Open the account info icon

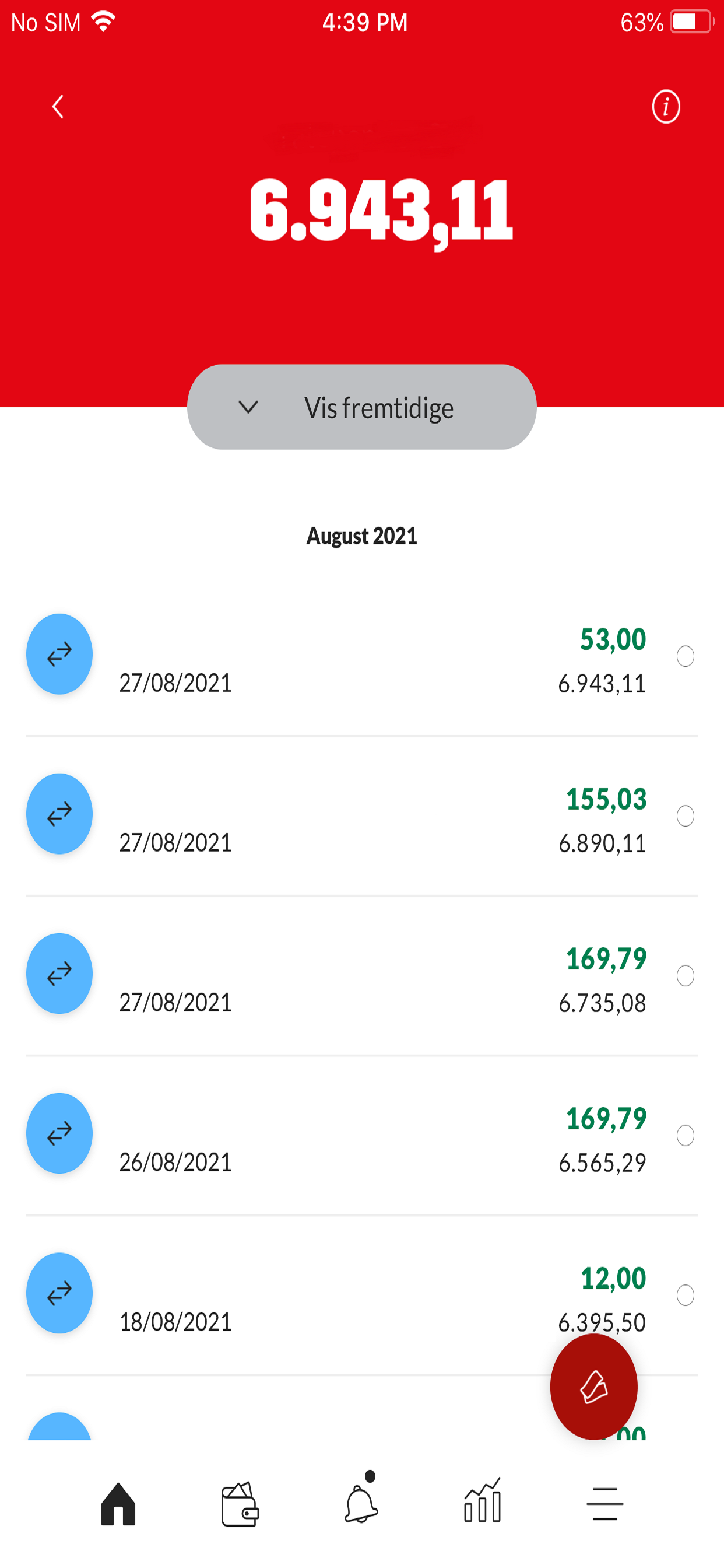[x=666, y=107]
